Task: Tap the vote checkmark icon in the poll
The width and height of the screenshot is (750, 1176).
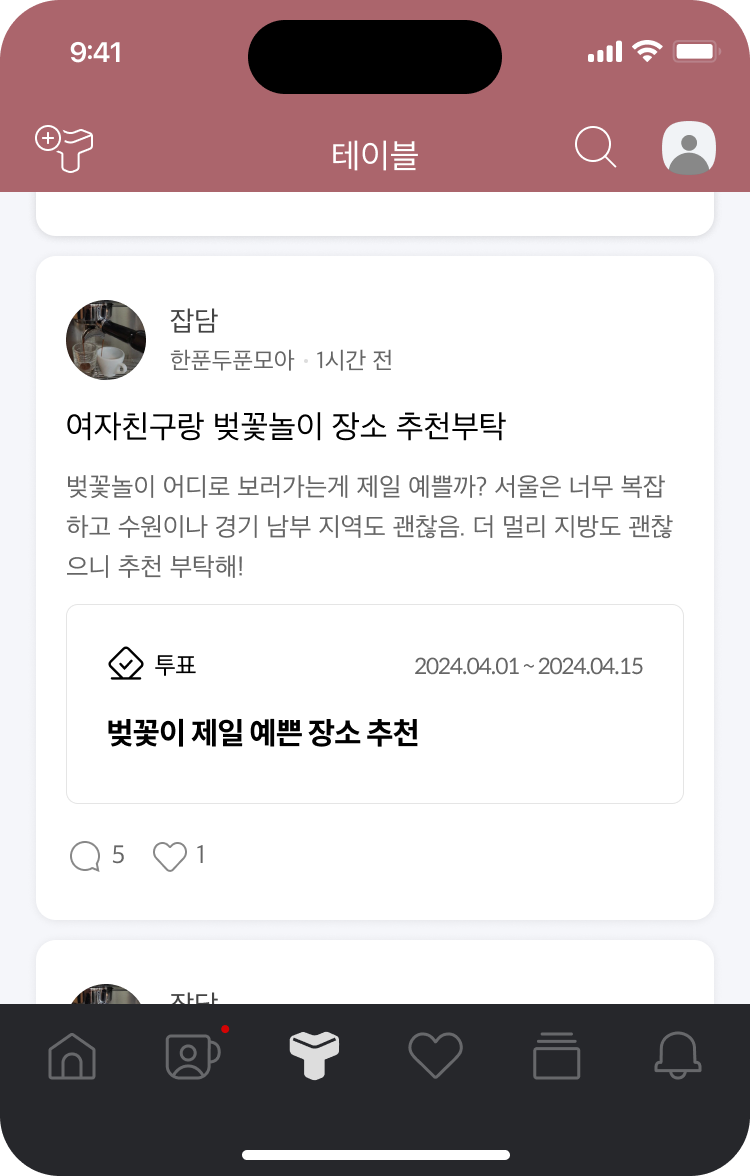Action: coord(126,662)
